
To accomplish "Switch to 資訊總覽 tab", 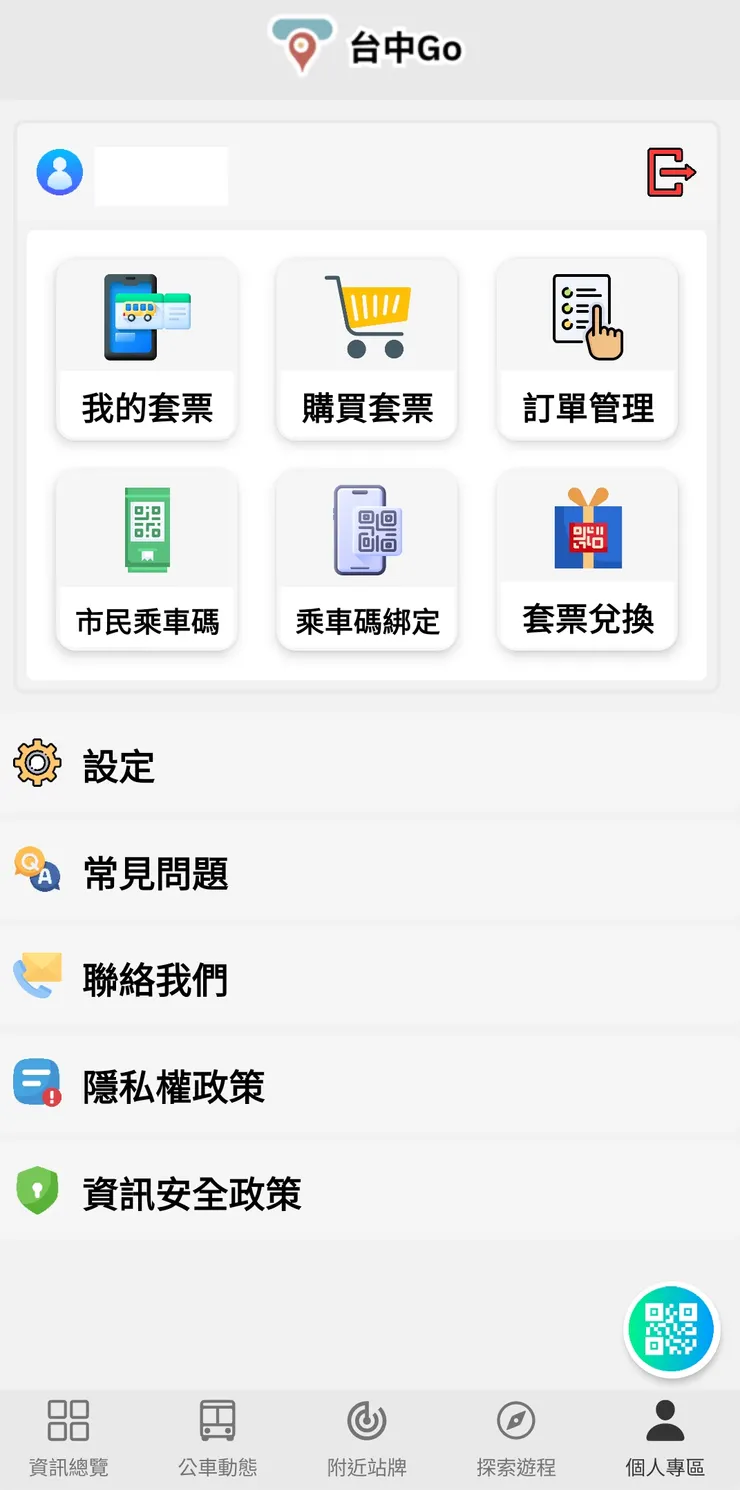I will pyautogui.click(x=67, y=1437).
